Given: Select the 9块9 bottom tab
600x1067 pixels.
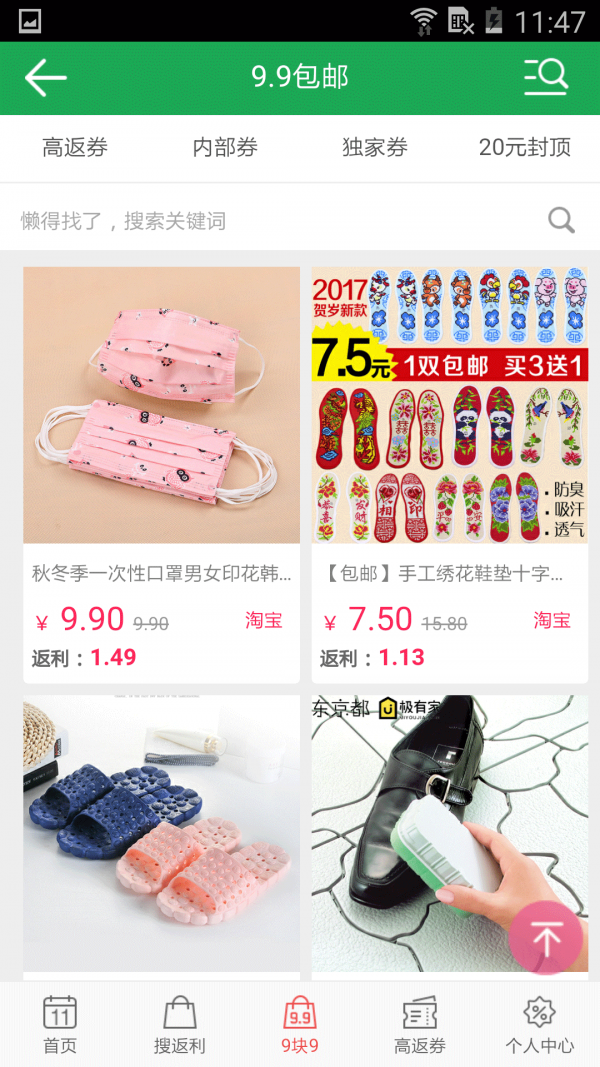Looking at the screenshot, I should (x=300, y=1025).
